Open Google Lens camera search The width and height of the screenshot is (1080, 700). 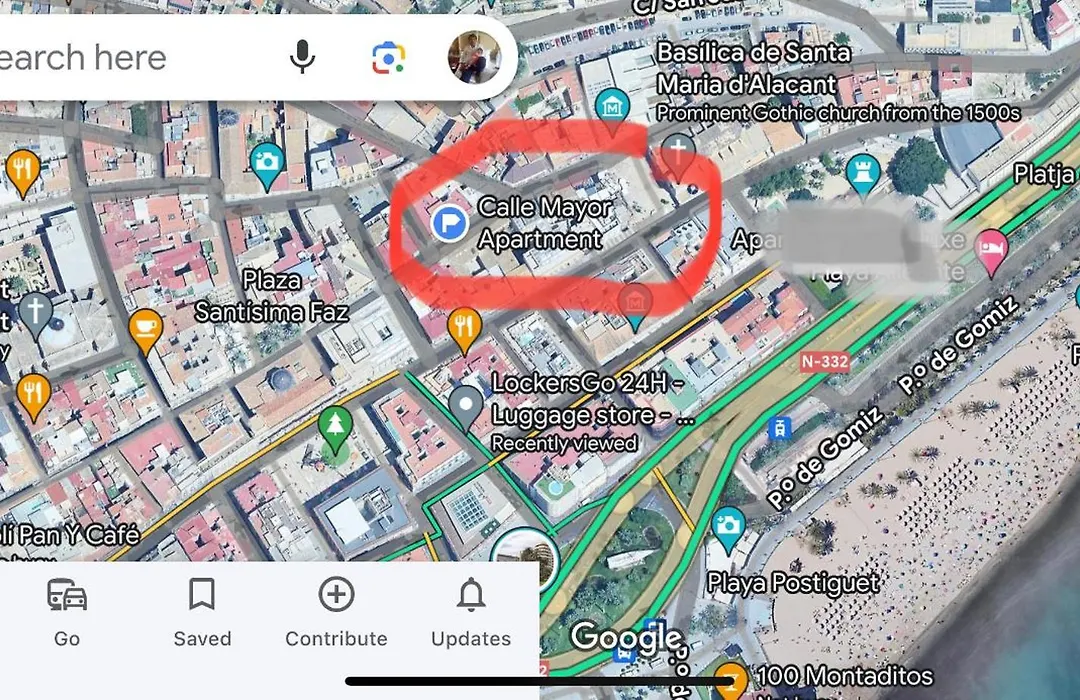[x=389, y=57]
